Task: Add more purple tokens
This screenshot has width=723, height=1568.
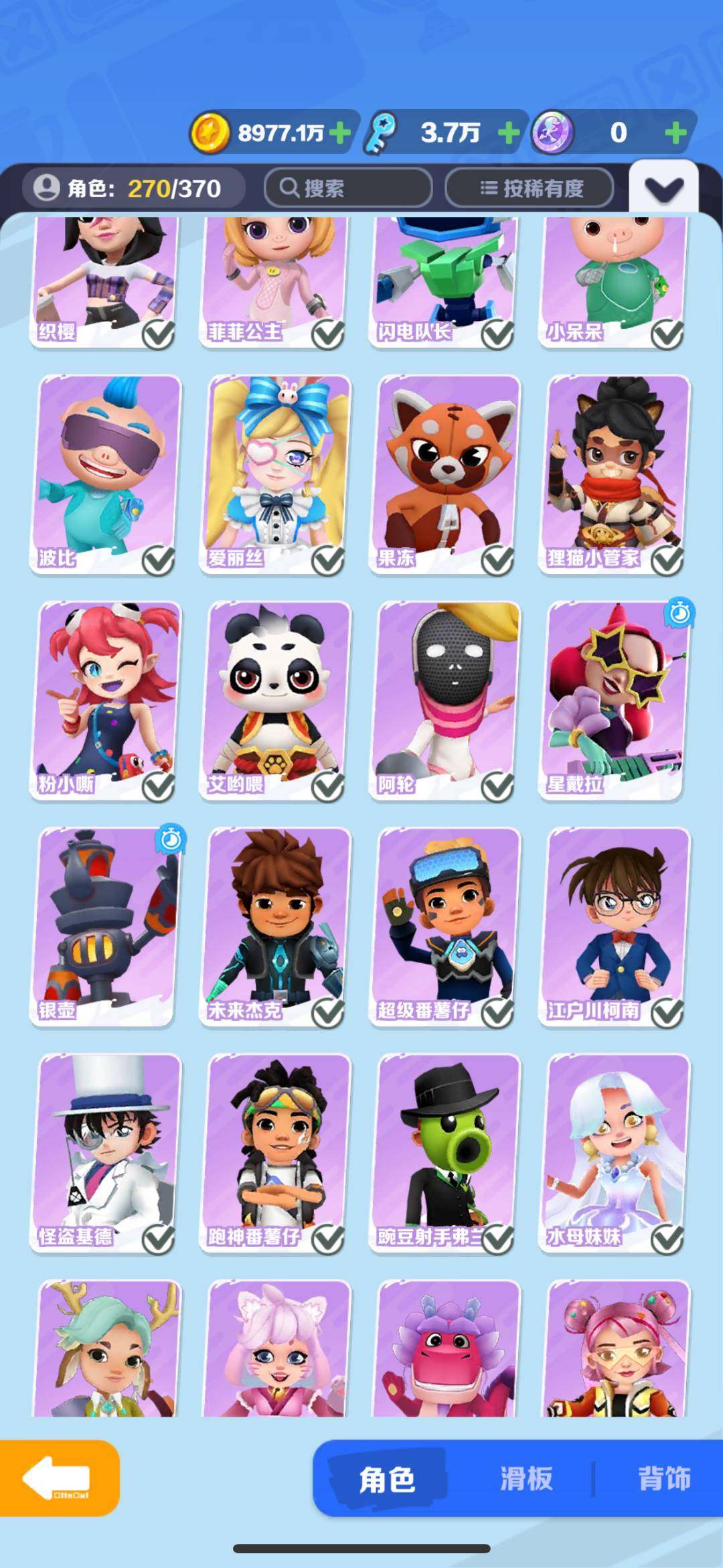Action: click(675, 133)
